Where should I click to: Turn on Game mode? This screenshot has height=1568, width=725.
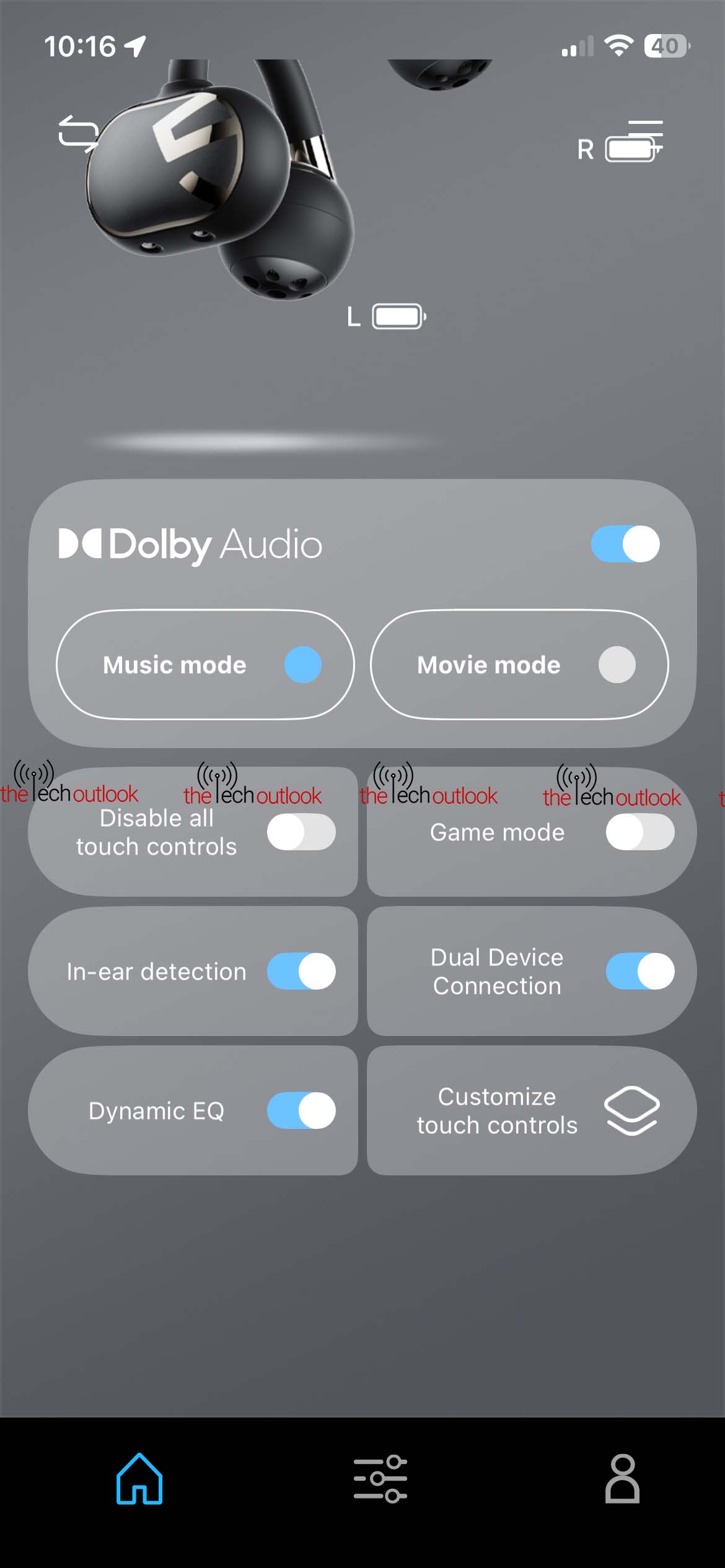pyautogui.click(x=639, y=832)
